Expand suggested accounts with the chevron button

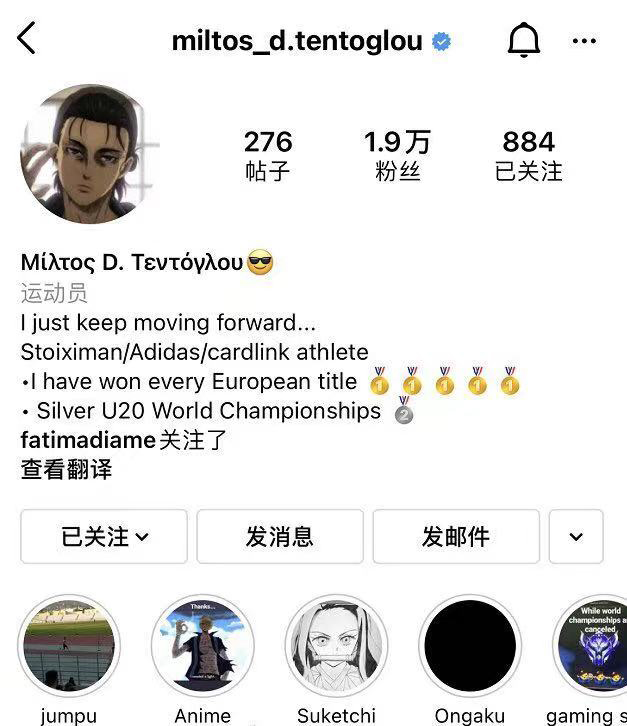point(576,537)
